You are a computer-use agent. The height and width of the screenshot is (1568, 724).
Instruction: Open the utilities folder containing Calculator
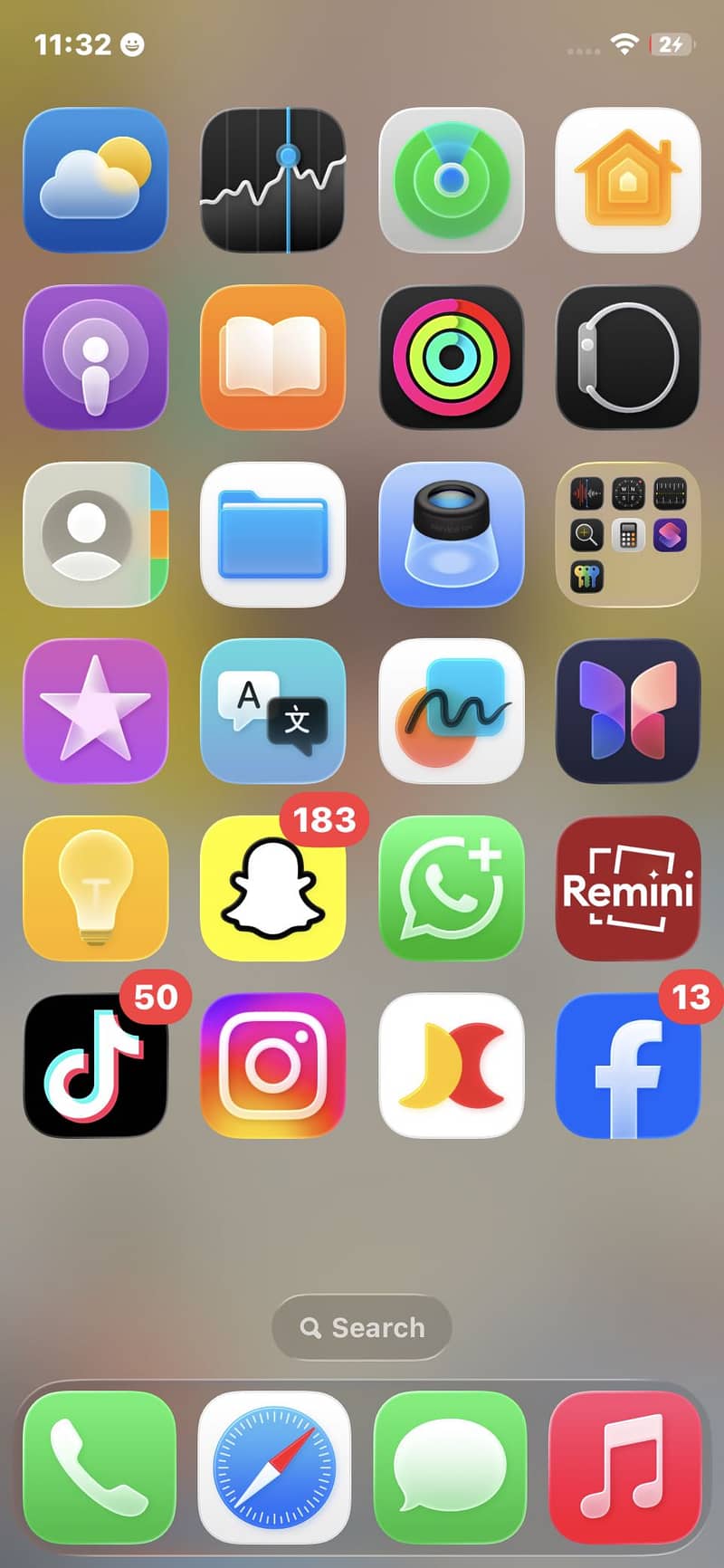pyautogui.click(x=628, y=534)
